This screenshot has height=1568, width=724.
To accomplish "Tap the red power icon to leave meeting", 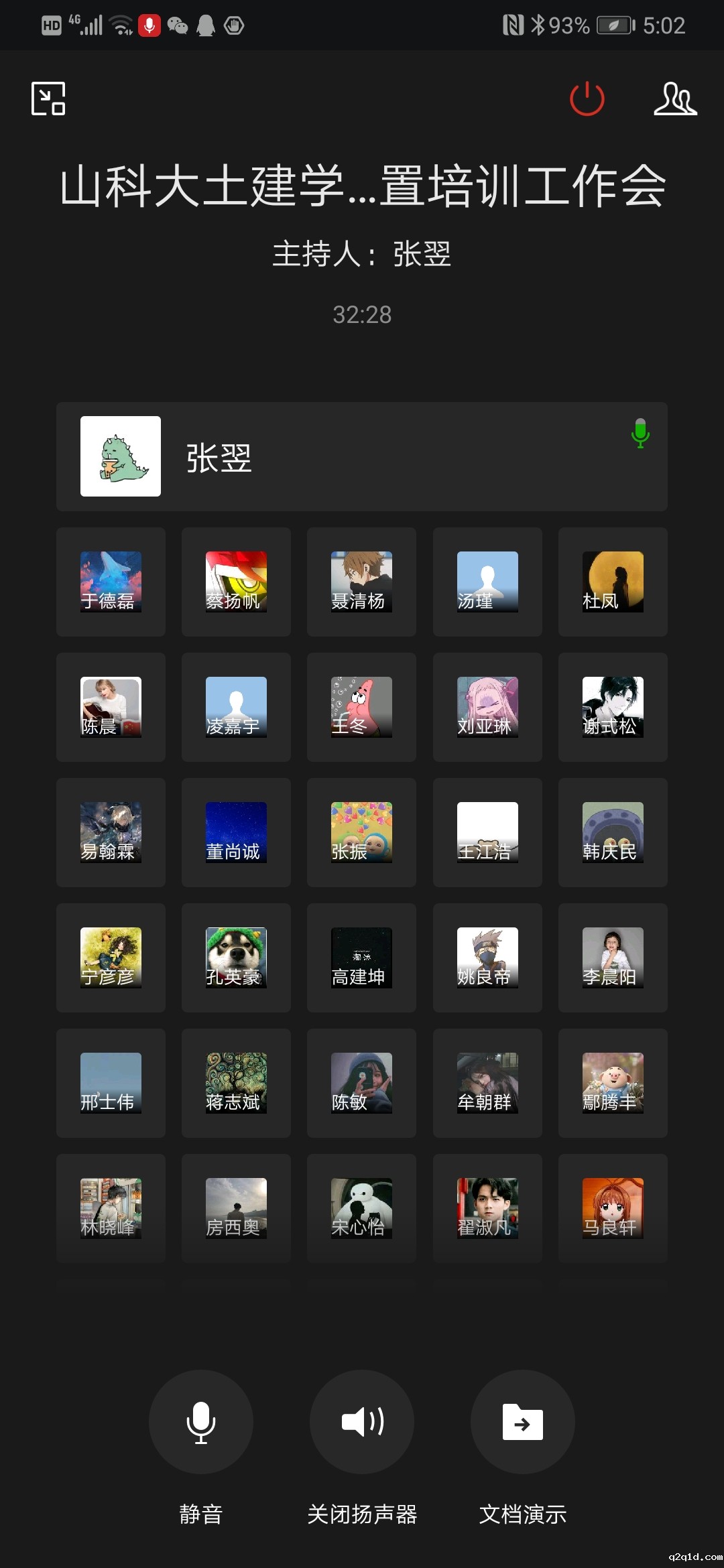I will click(x=587, y=99).
